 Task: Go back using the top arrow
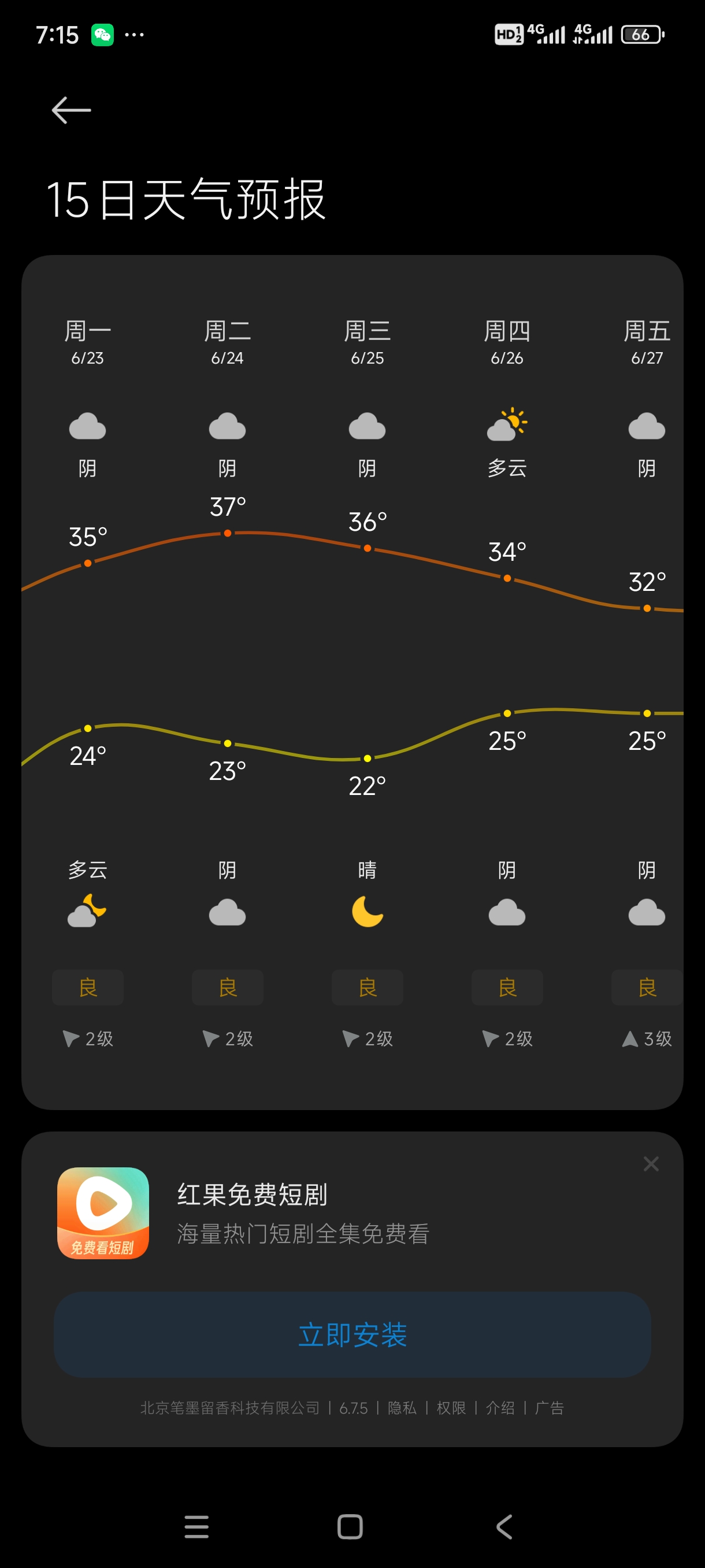(71, 110)
